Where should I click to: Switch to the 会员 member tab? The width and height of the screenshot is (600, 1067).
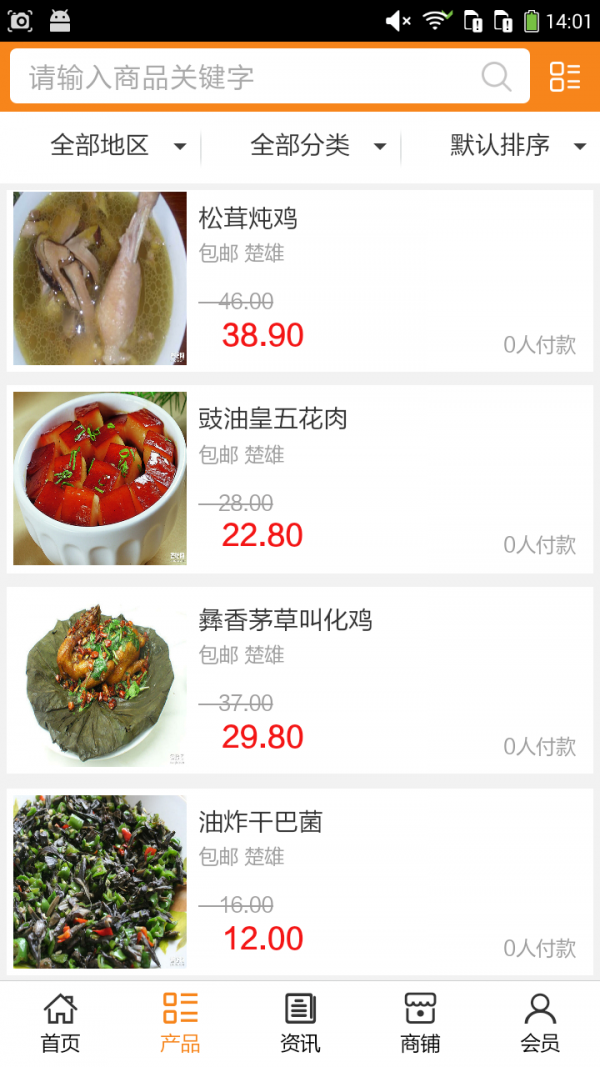pyautogui.click(x=540, y=1023)
